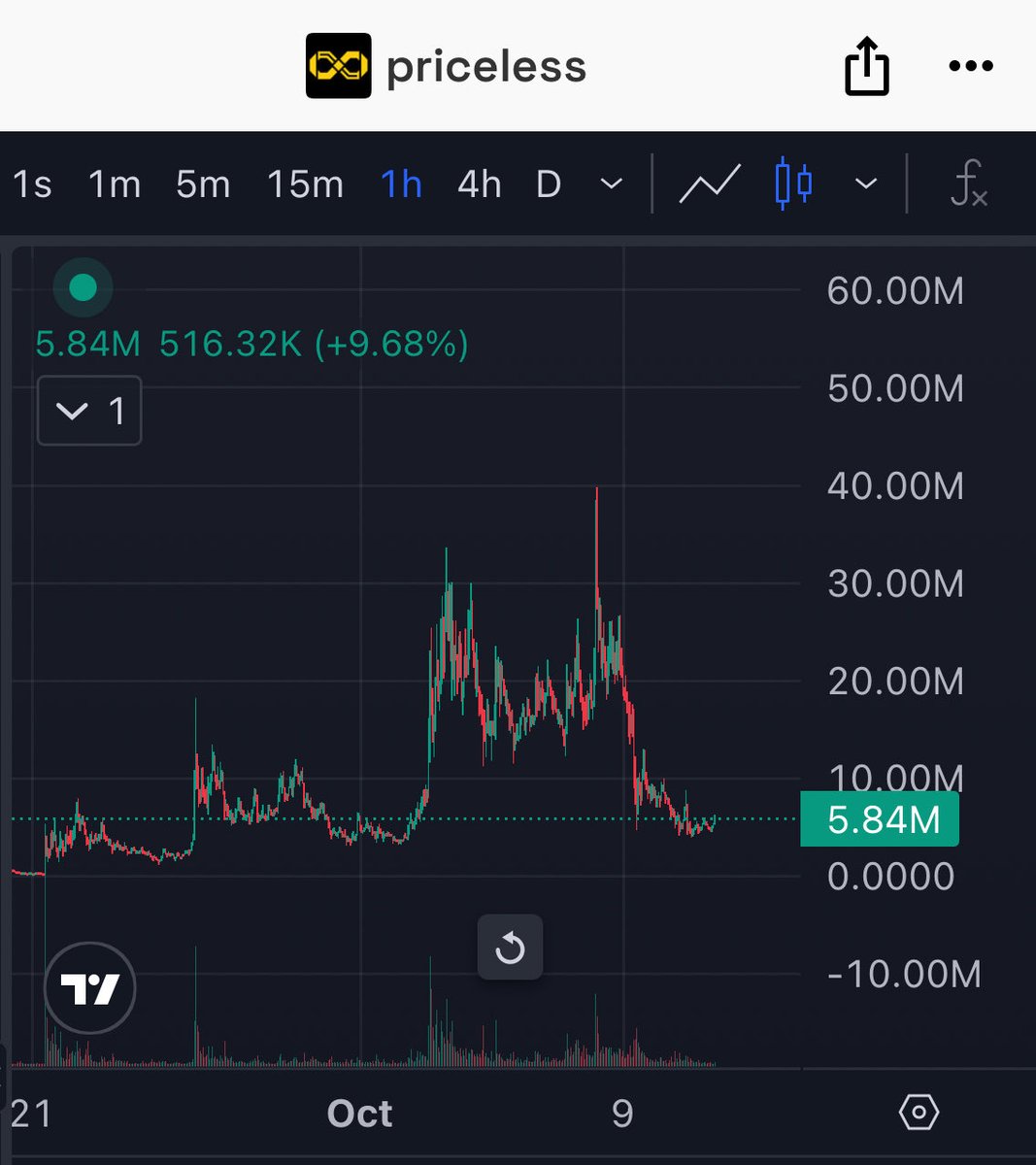Select the candlestick chart type
Image resolution: width=1036 pixels, height=1165 pixels.
pyautogui.click(x=793, y=183)
